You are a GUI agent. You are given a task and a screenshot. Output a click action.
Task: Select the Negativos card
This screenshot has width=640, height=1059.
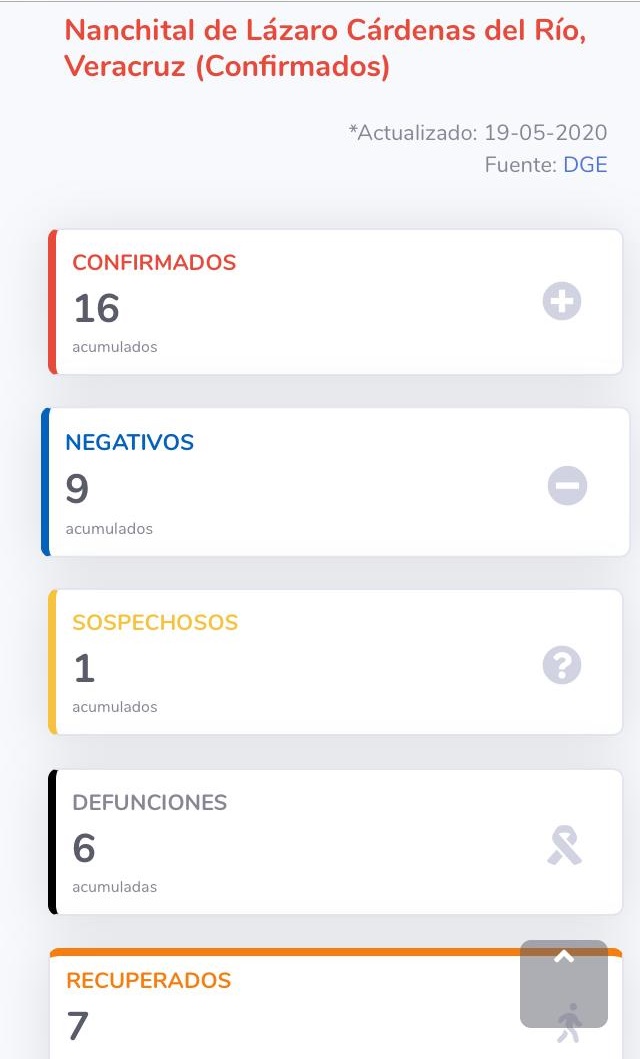(335, 482)
